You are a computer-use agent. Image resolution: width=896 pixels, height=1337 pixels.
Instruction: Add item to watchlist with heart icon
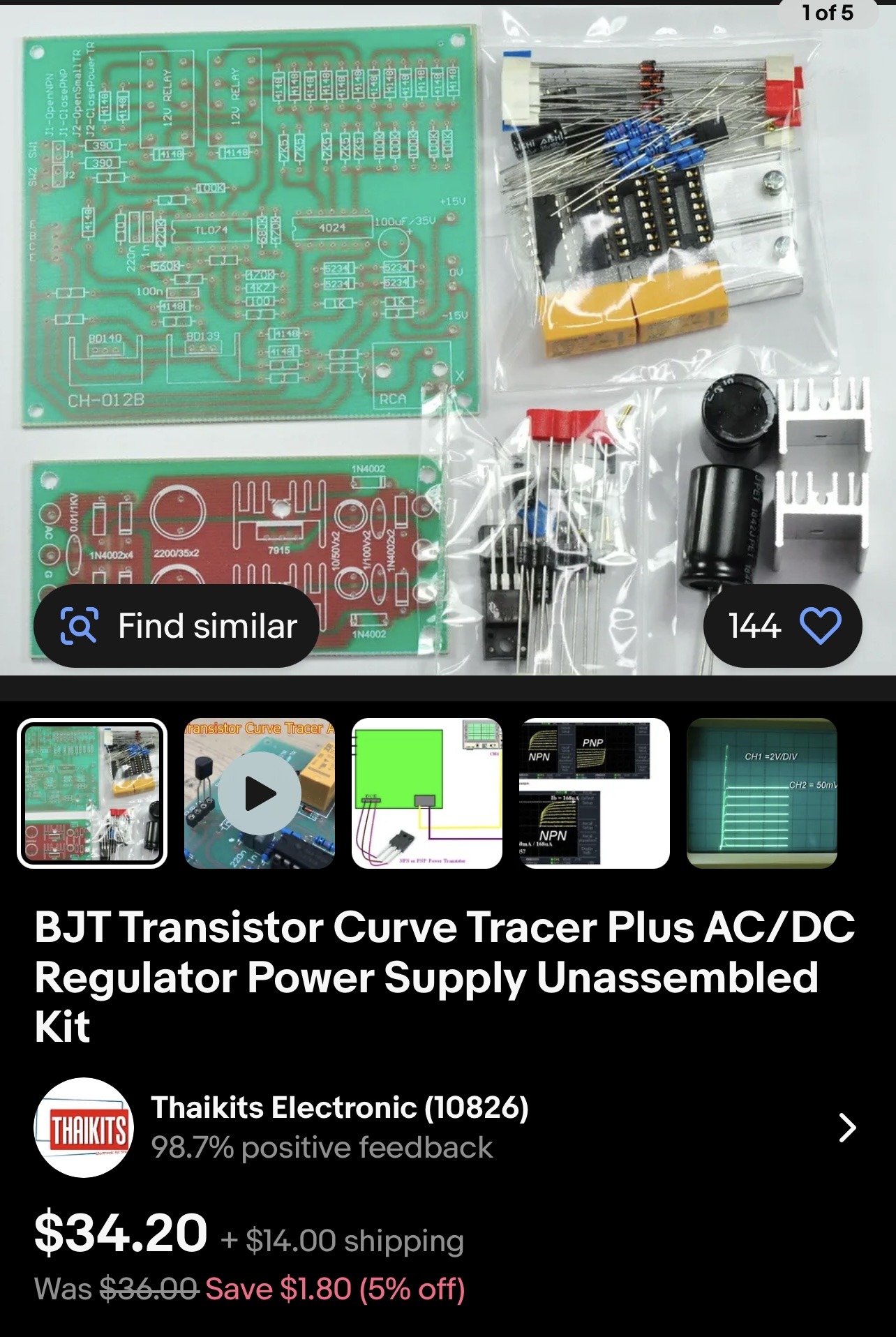[x=820, y=626]
